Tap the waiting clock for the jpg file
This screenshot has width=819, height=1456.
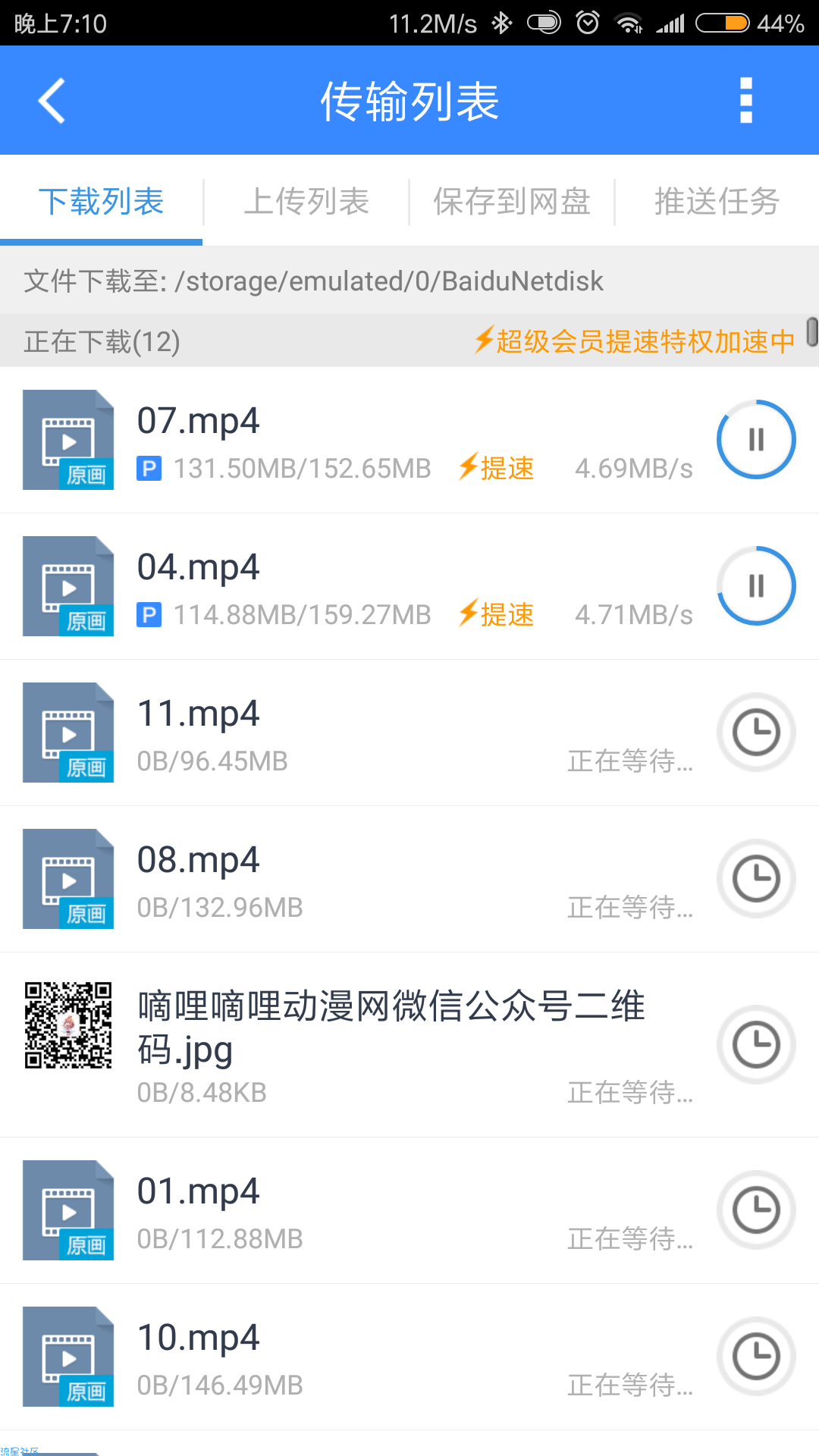[x=756, y=1044]
